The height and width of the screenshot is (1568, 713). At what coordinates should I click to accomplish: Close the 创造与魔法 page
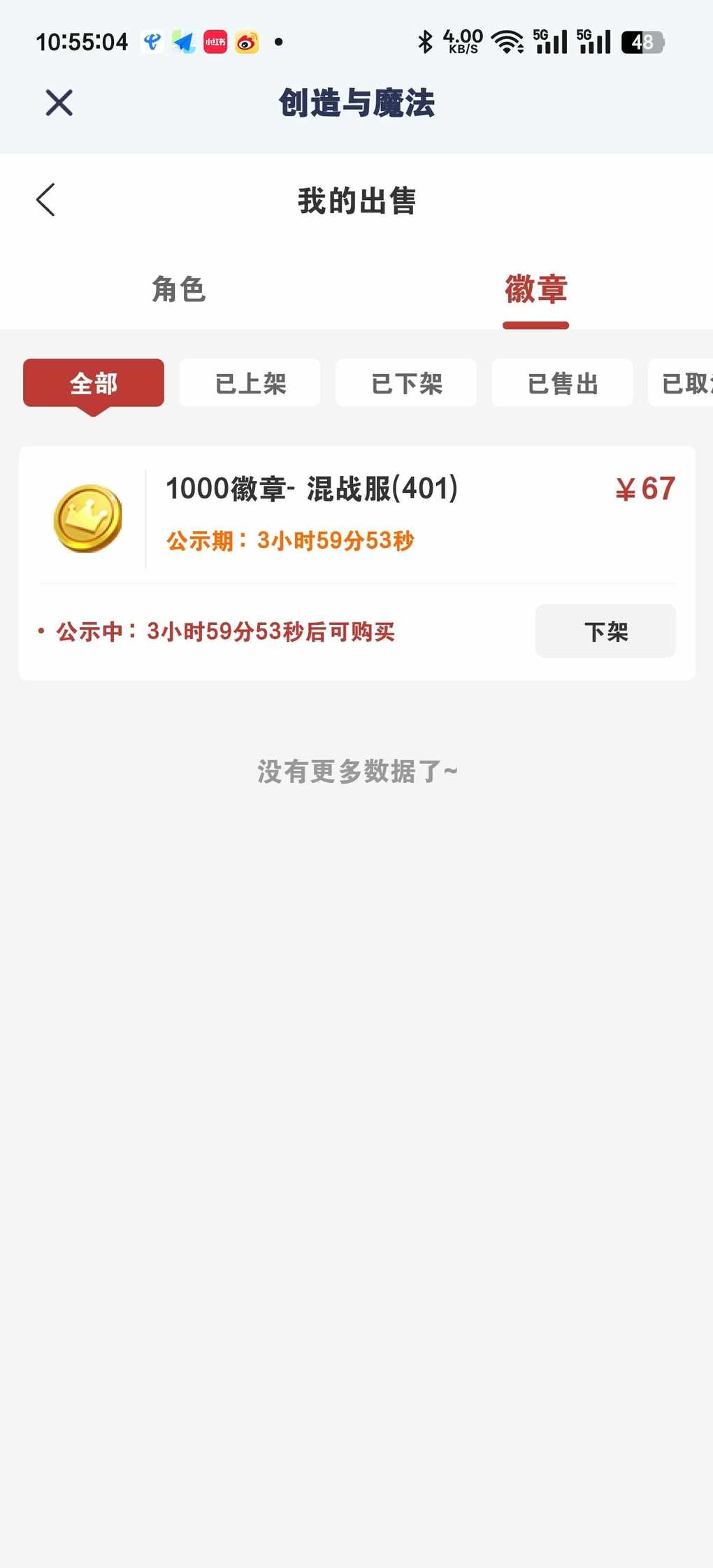pyautogui.click(x=59, y=103)
